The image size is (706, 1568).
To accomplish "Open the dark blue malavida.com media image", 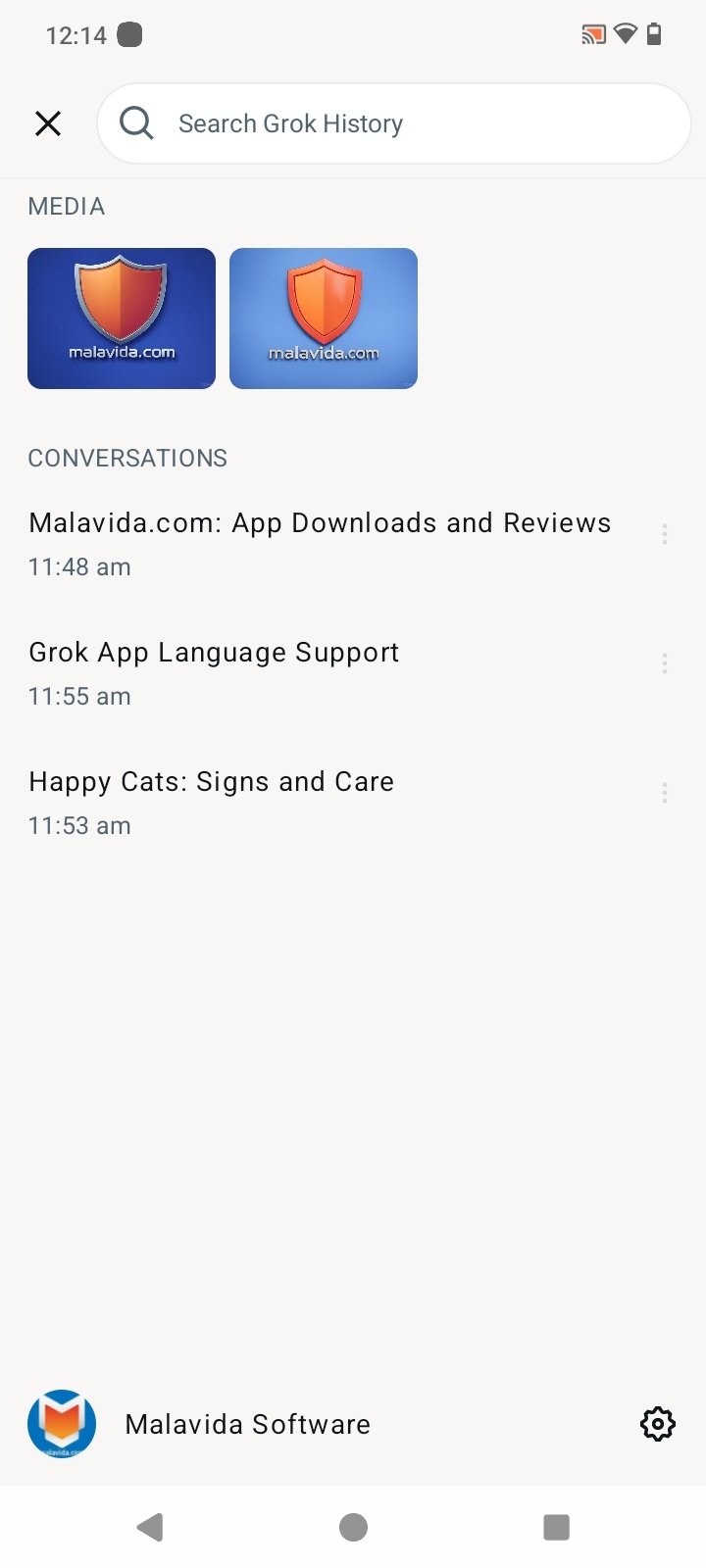I will [x=122, y=318].
